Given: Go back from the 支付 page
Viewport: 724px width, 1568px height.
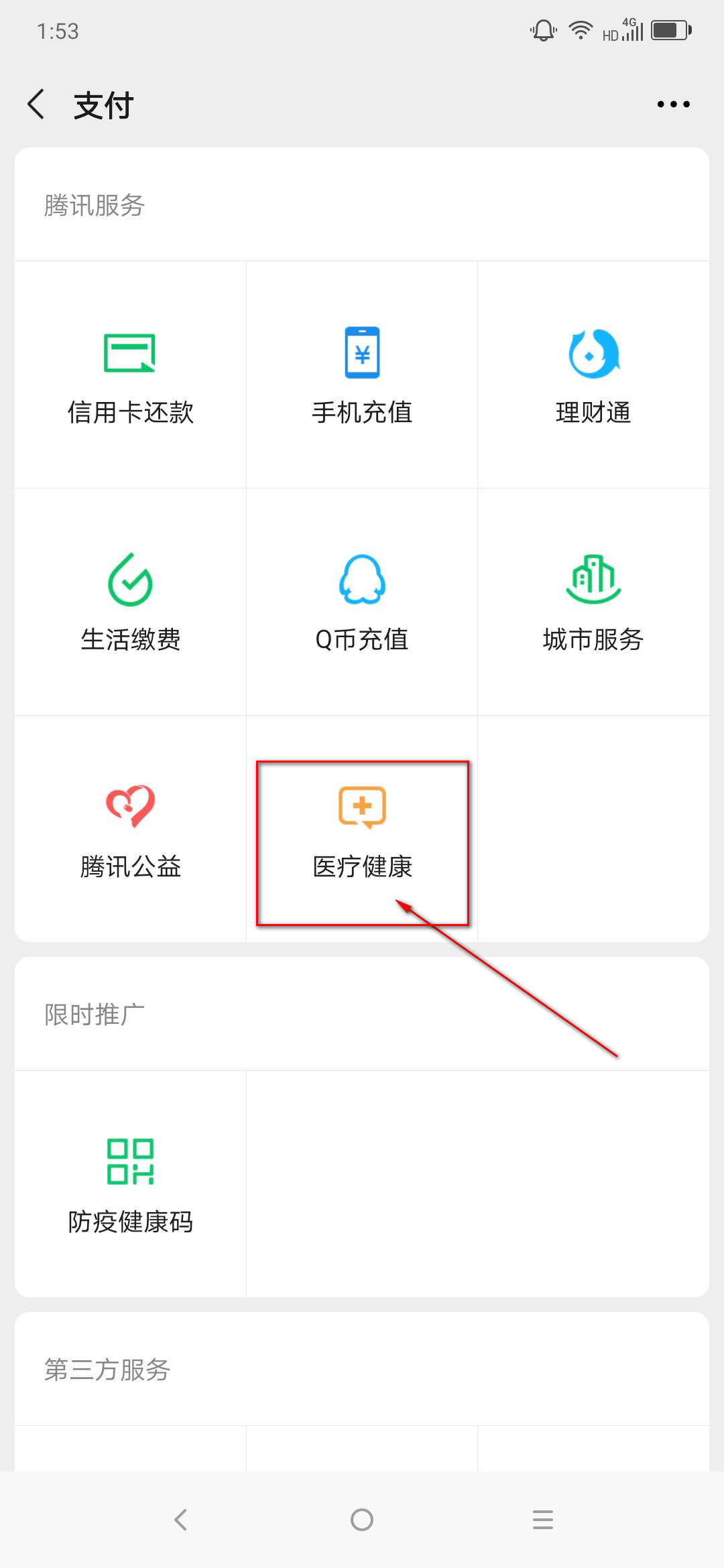Looking at the screenshot, I should tap(37, 105).
